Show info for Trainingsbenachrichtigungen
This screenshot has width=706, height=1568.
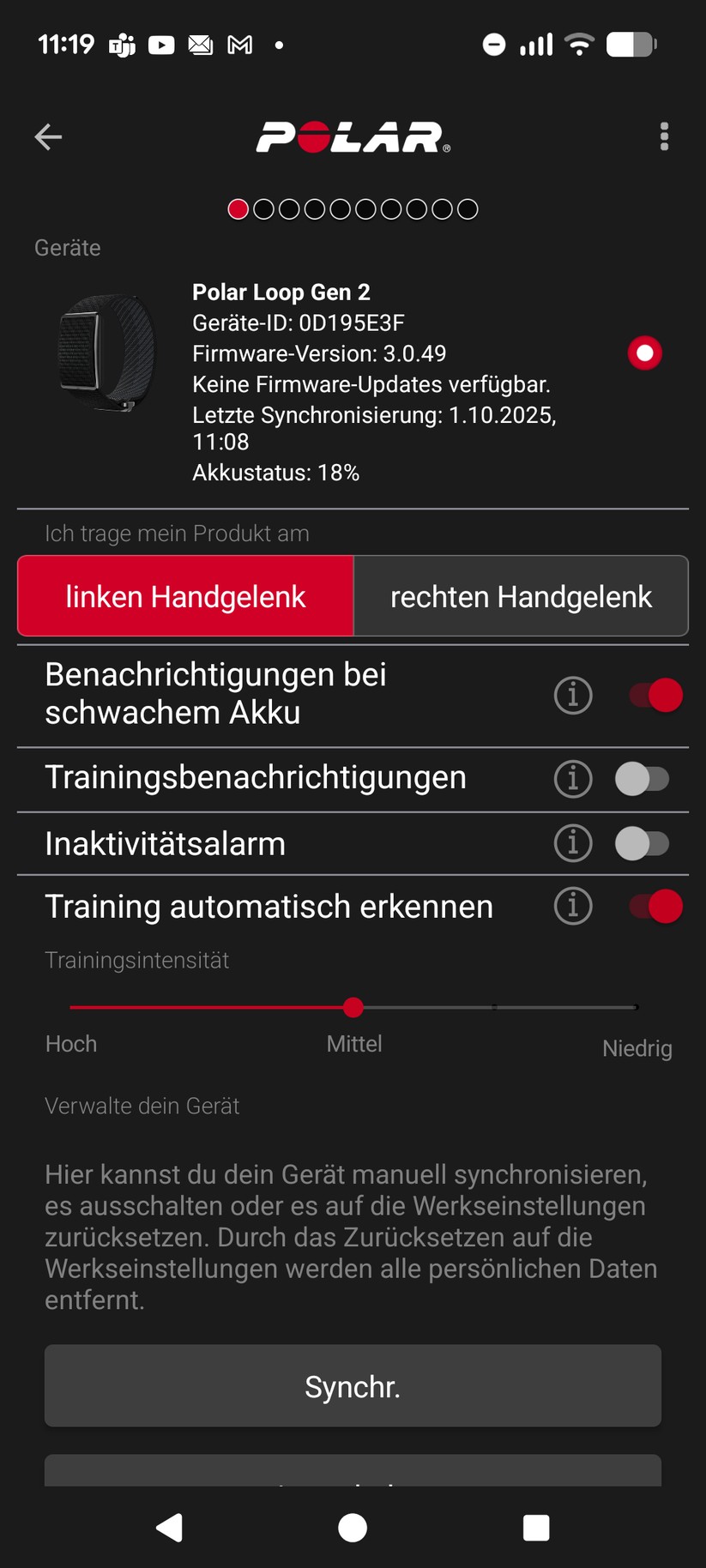(x=573, y=779)
